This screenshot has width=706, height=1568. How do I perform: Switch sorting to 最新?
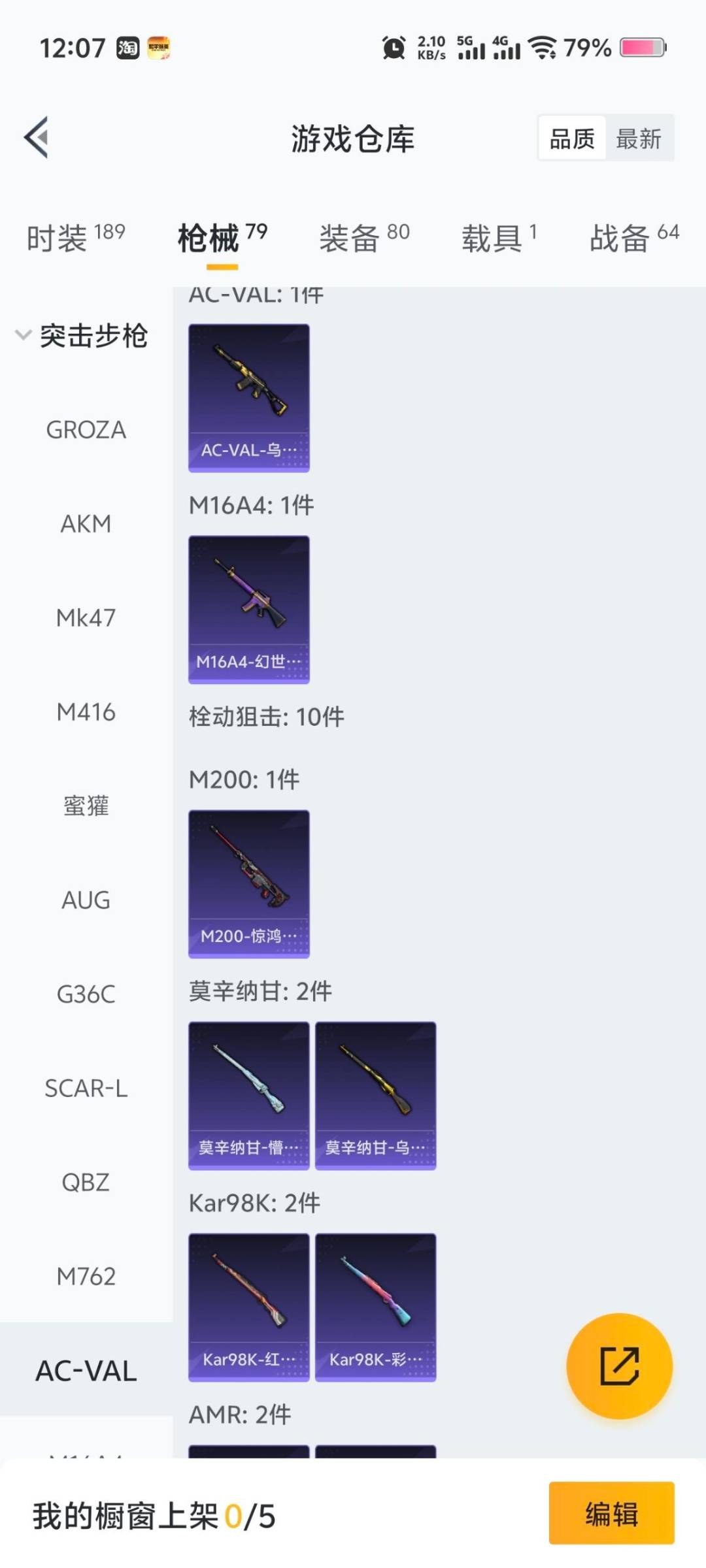click(x=640, y=137)
